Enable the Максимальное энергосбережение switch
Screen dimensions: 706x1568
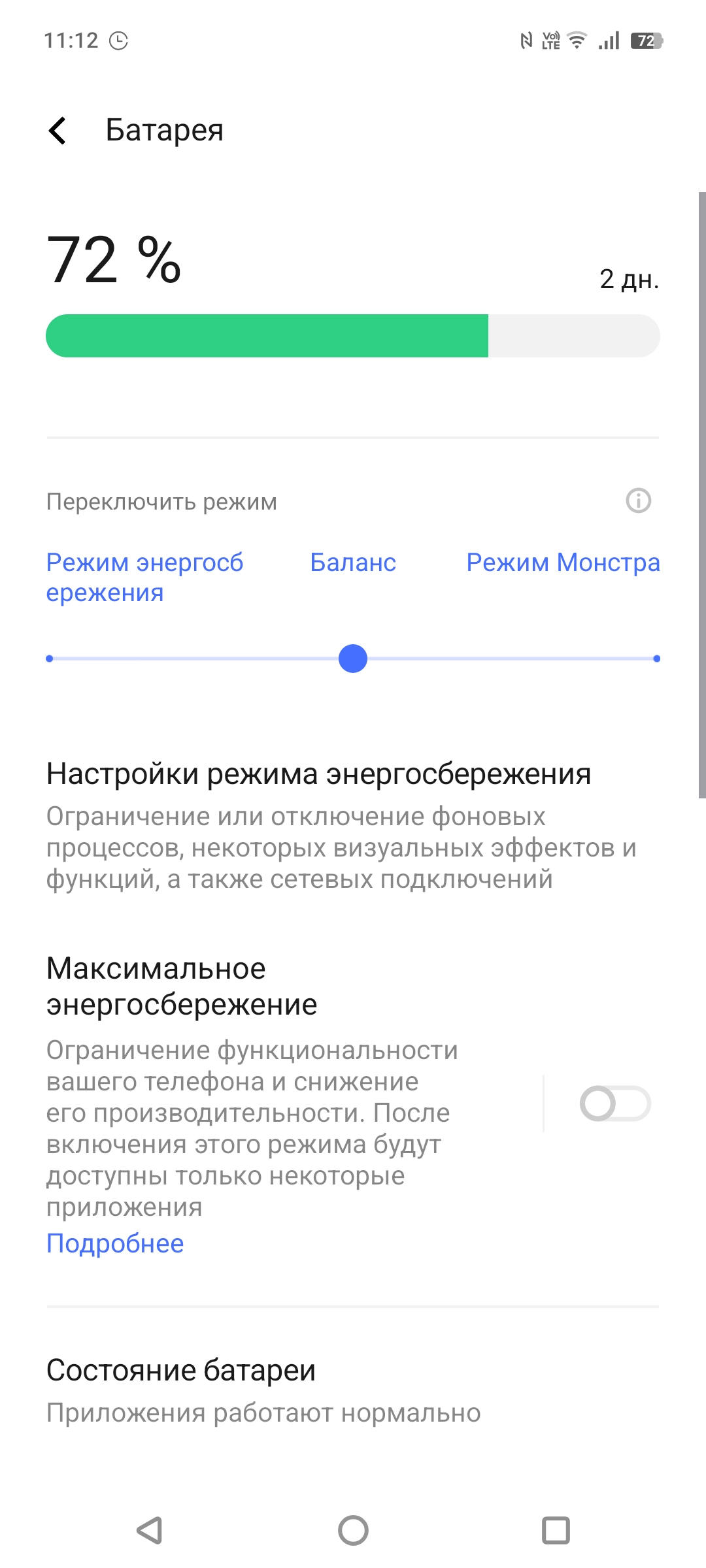coord(615,1103)
